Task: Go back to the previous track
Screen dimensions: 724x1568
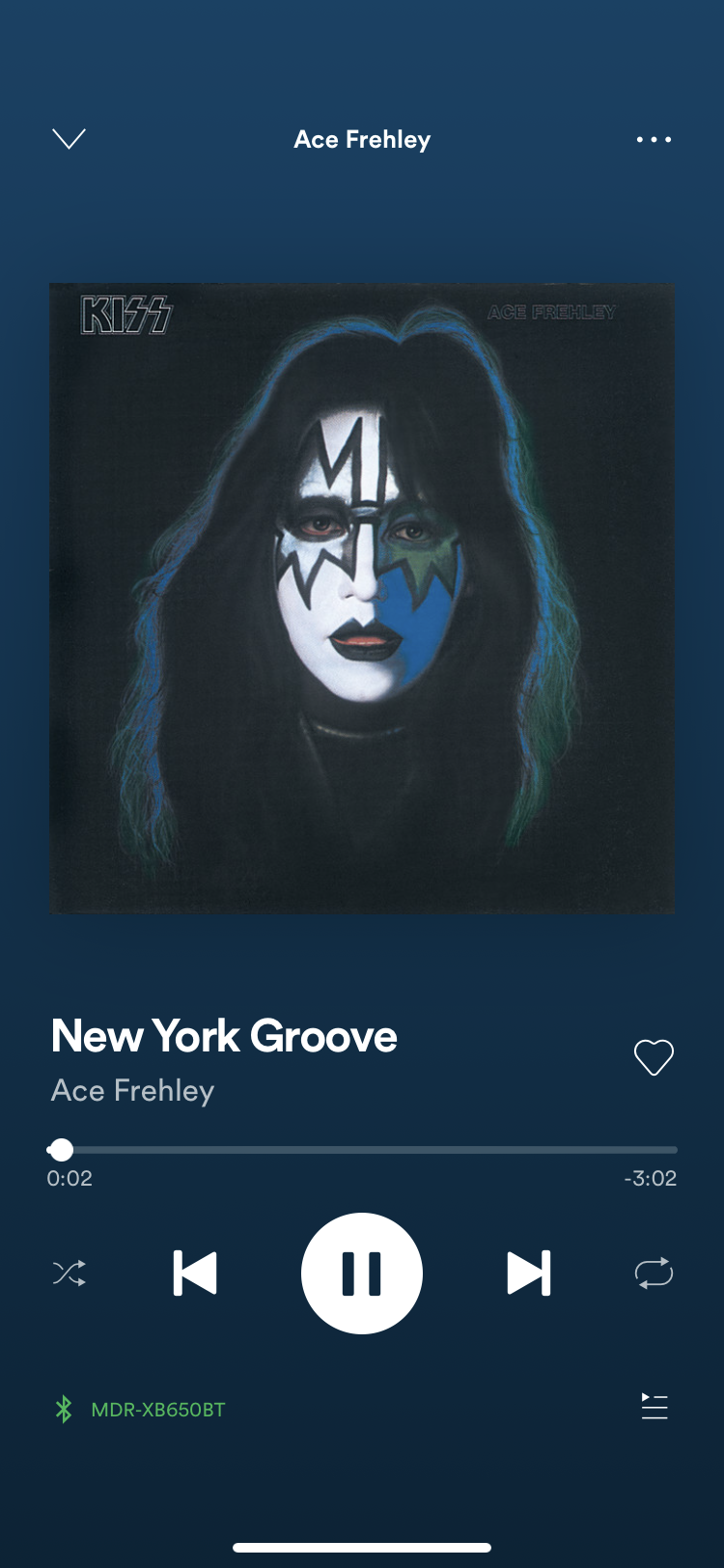Action: [x=195, y=1273]
